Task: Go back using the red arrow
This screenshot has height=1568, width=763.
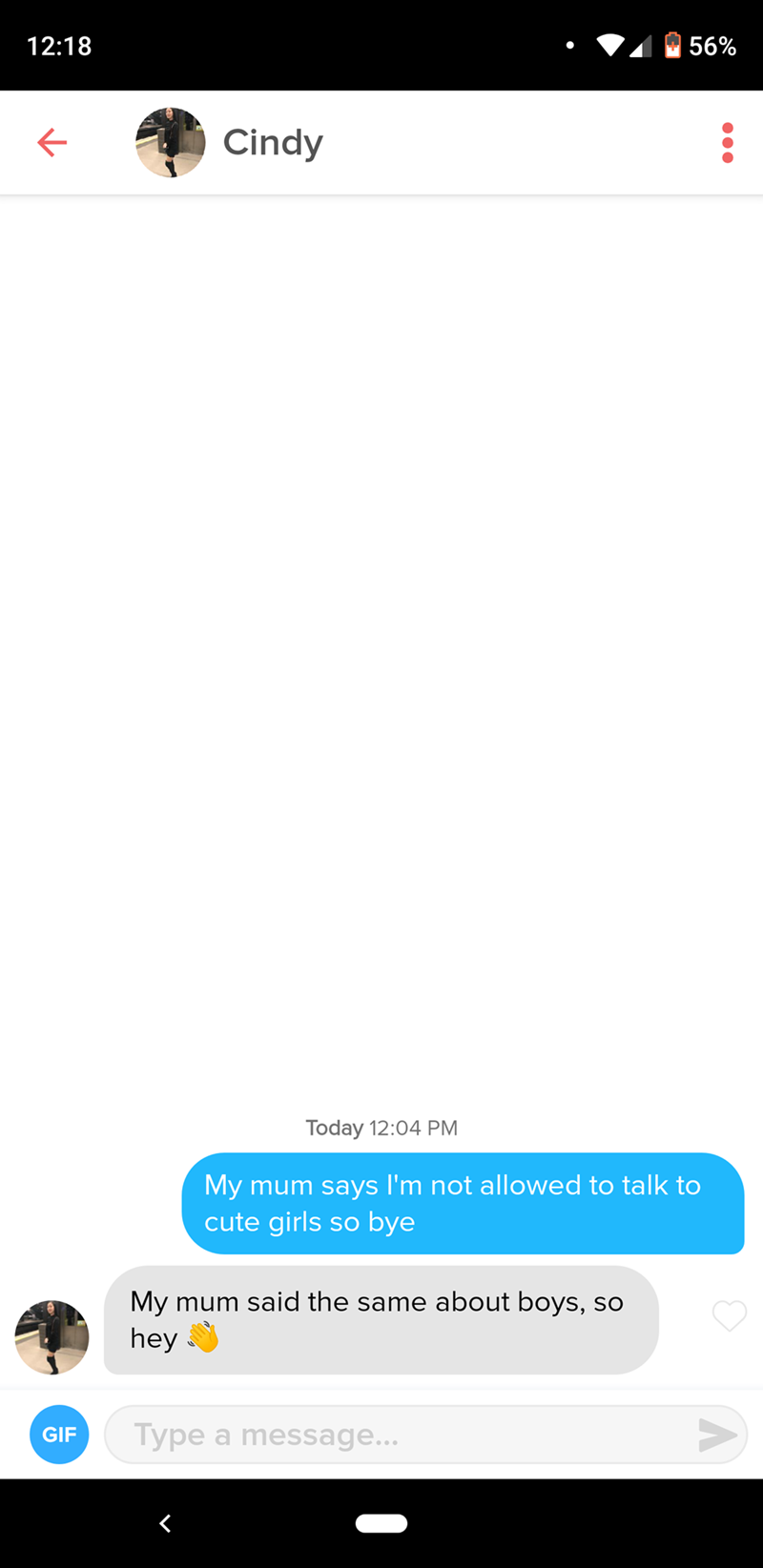Action: click(52, 143)
